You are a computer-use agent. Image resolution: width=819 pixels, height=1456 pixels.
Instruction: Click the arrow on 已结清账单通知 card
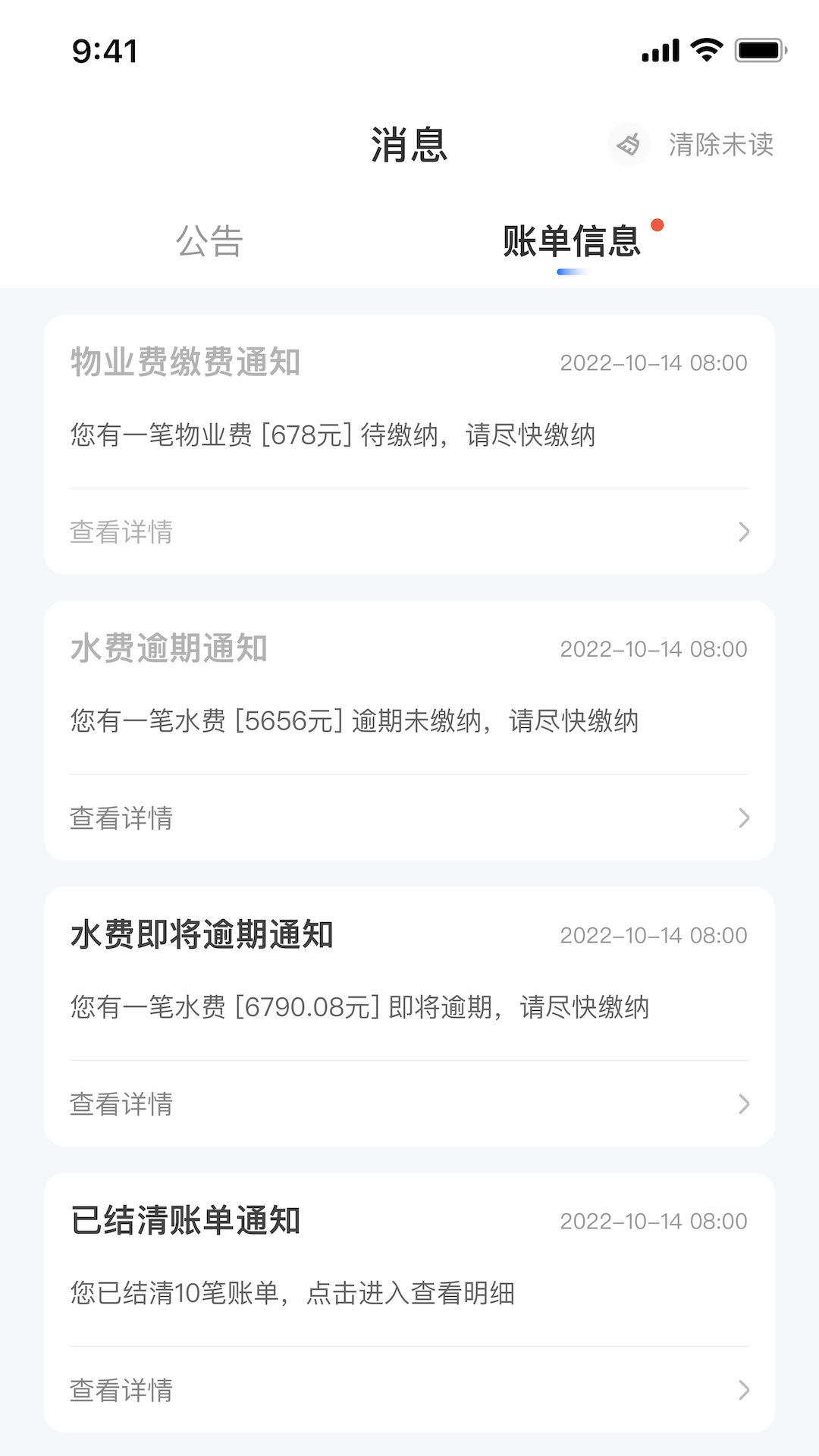click(744, 1390)
